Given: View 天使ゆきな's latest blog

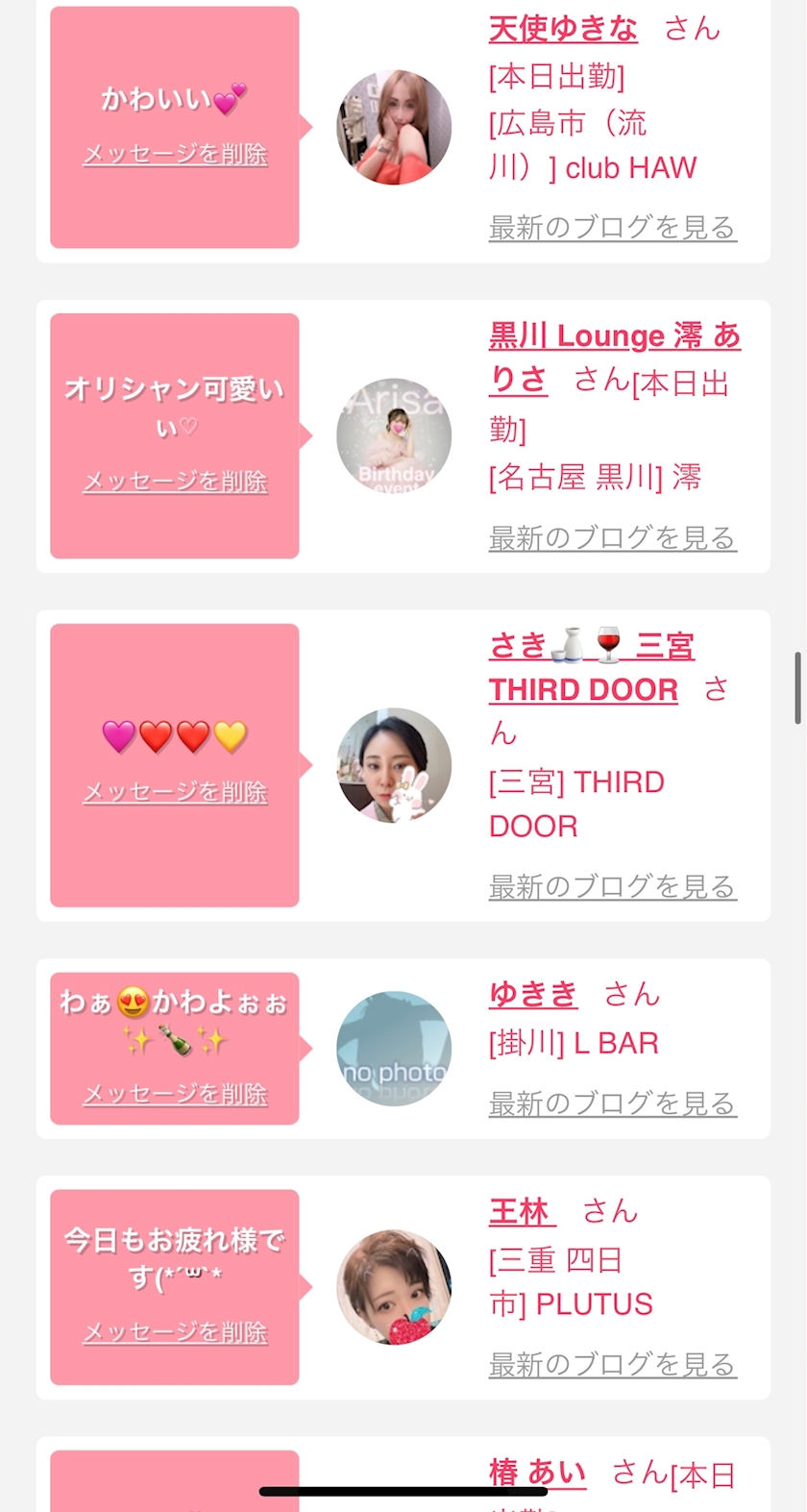Looking at the screenshot, I should [x=612, y=228].
